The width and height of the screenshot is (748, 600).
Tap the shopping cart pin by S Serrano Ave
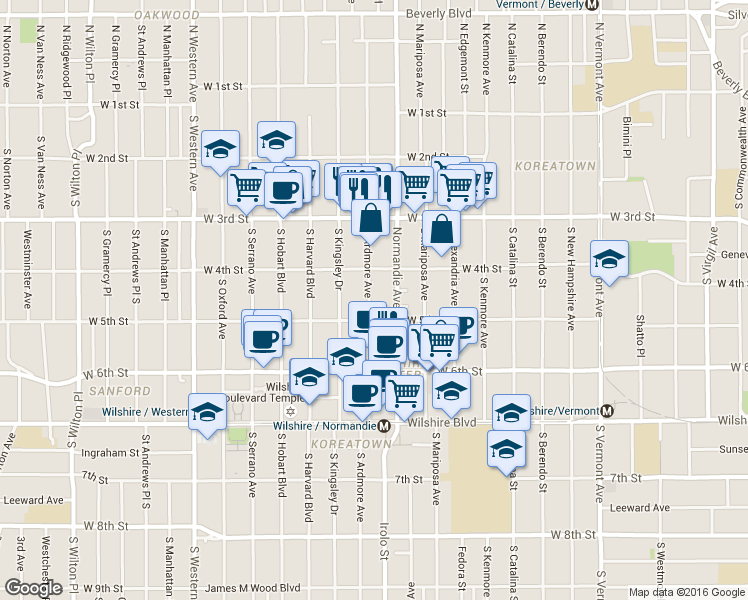[246, 185]
